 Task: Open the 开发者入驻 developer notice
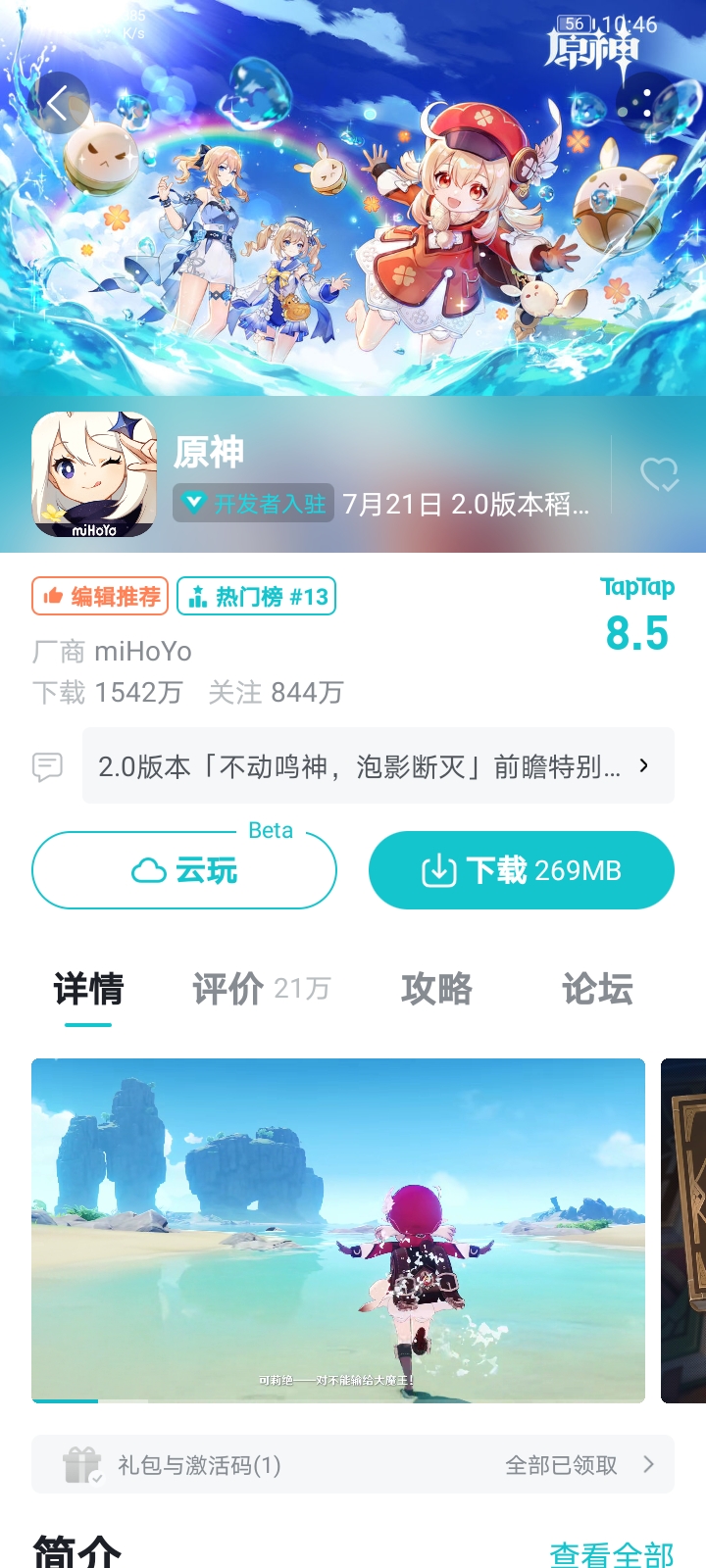tap(255, 504)
